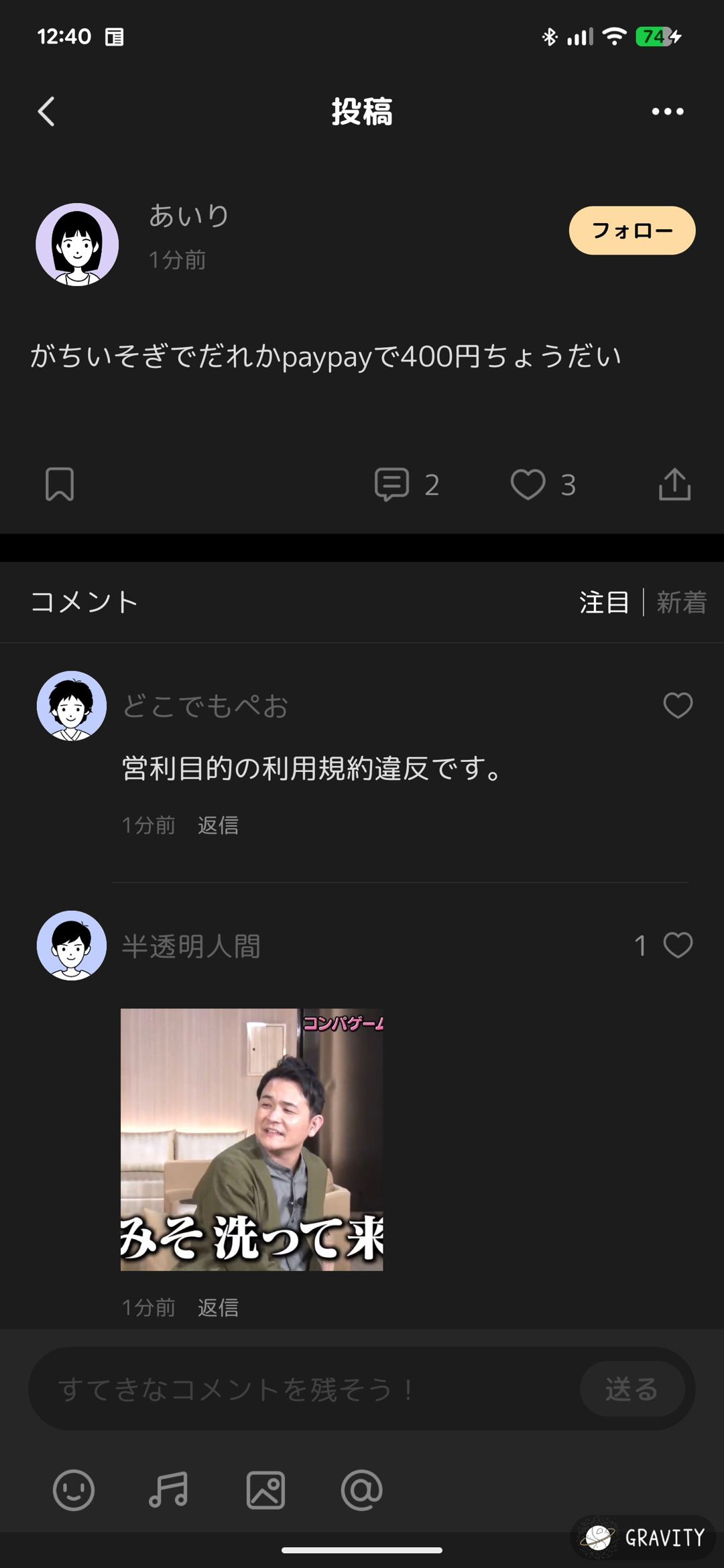Switch to the 注目 comments tab
This screenshot has width=724, height=1568.
[603, 602]
